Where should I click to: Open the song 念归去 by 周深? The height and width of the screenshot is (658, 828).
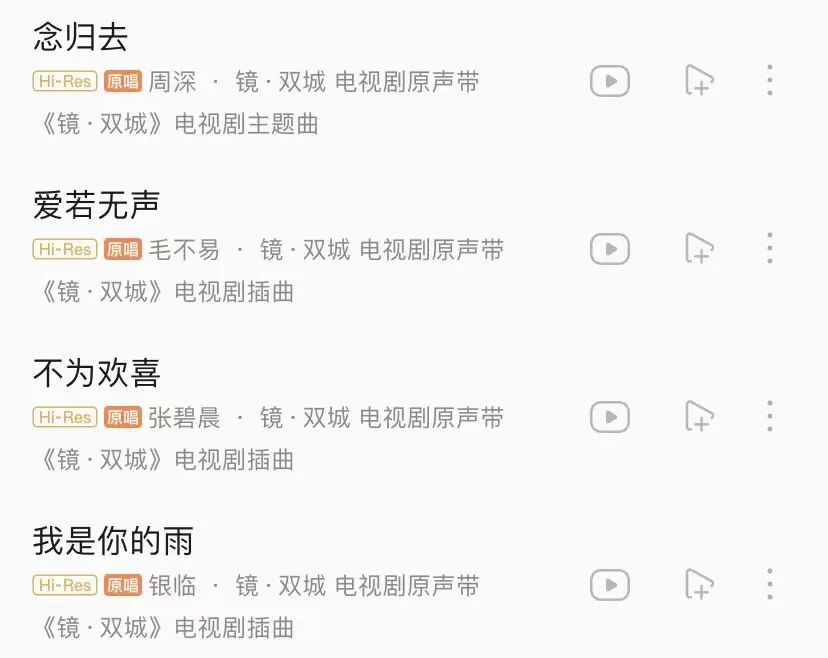81,38
